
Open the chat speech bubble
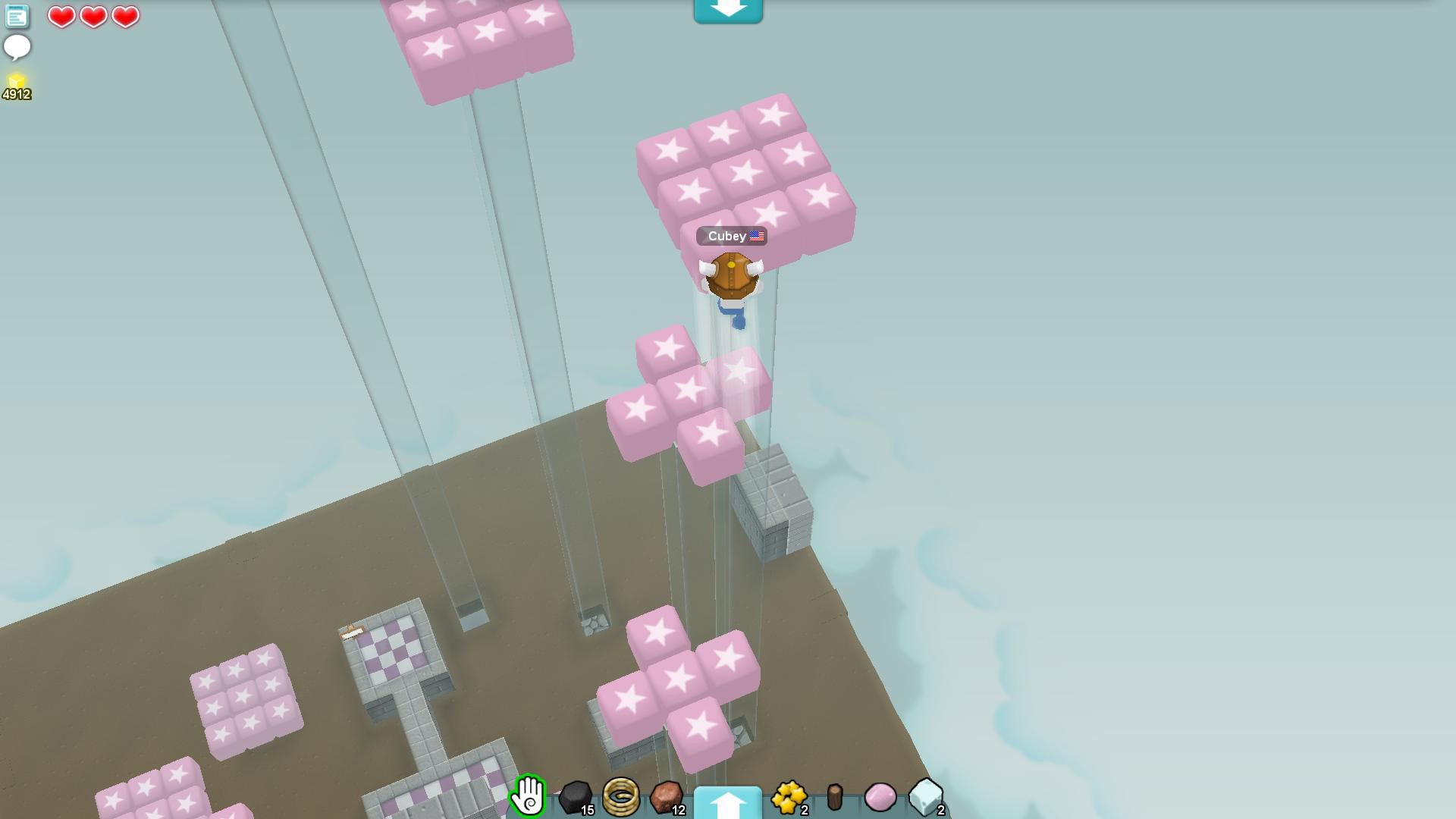(x=17, y=47)
